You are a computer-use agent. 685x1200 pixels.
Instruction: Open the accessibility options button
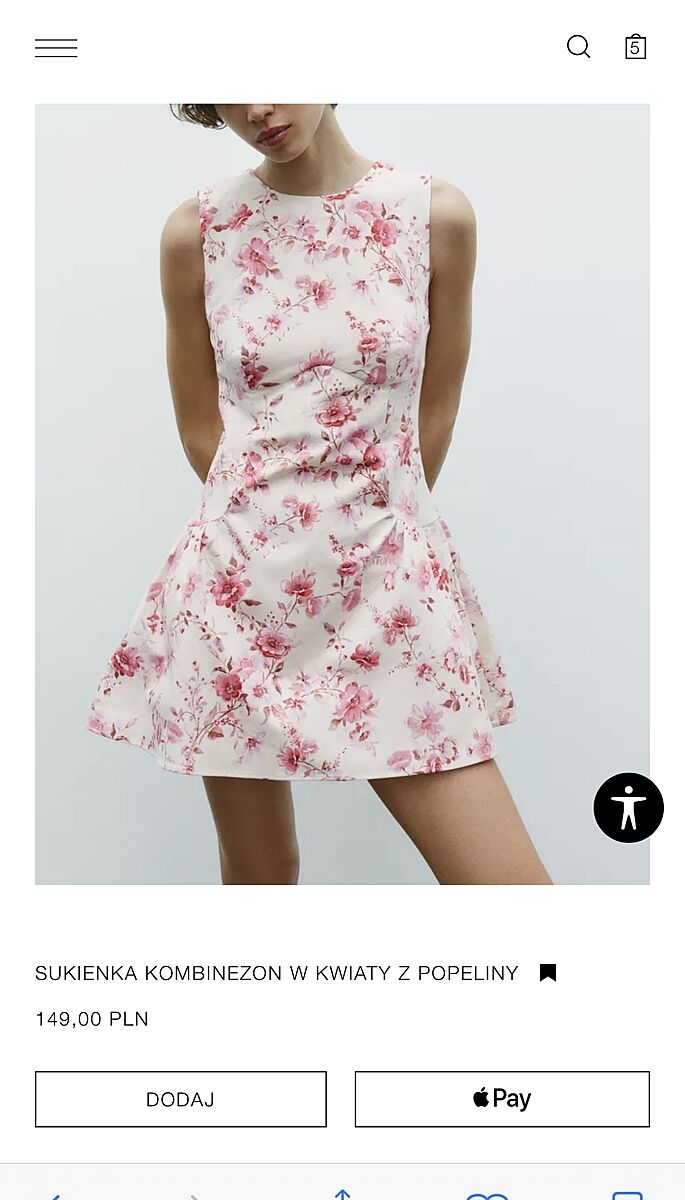[628, 807]
